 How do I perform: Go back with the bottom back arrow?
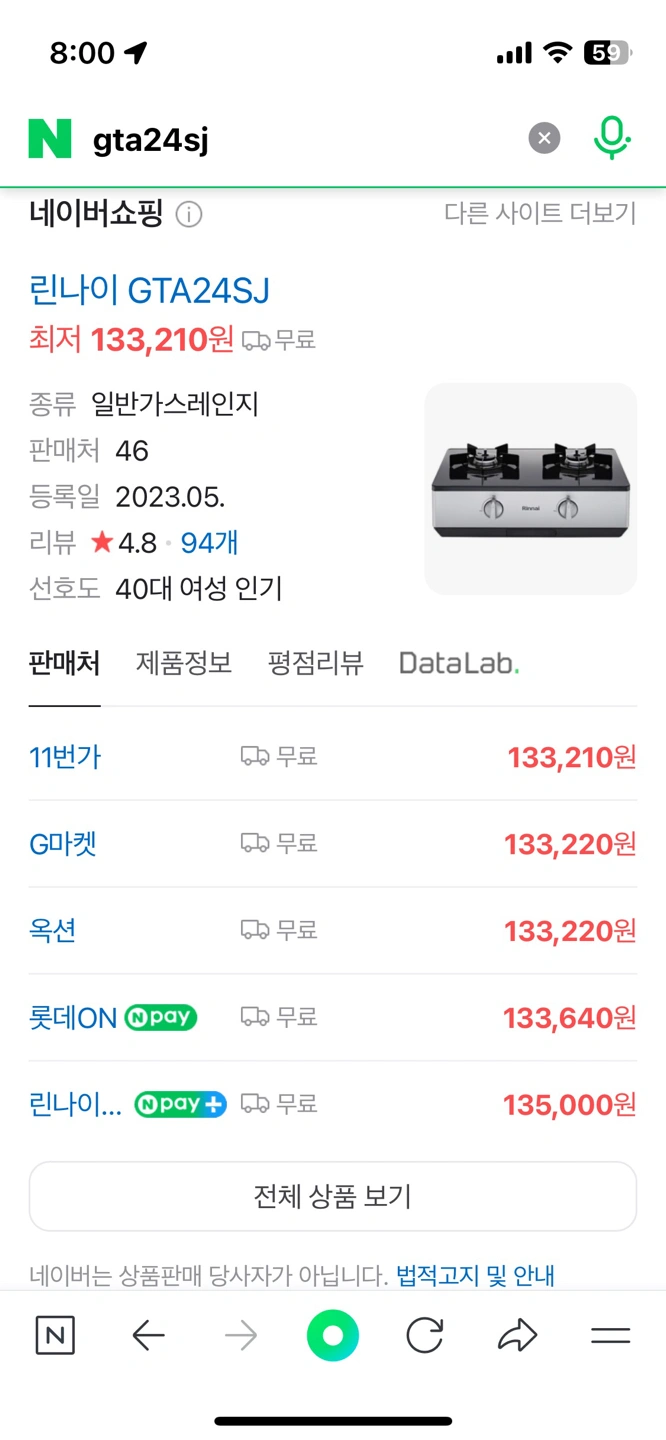(x=148, y=1336)
